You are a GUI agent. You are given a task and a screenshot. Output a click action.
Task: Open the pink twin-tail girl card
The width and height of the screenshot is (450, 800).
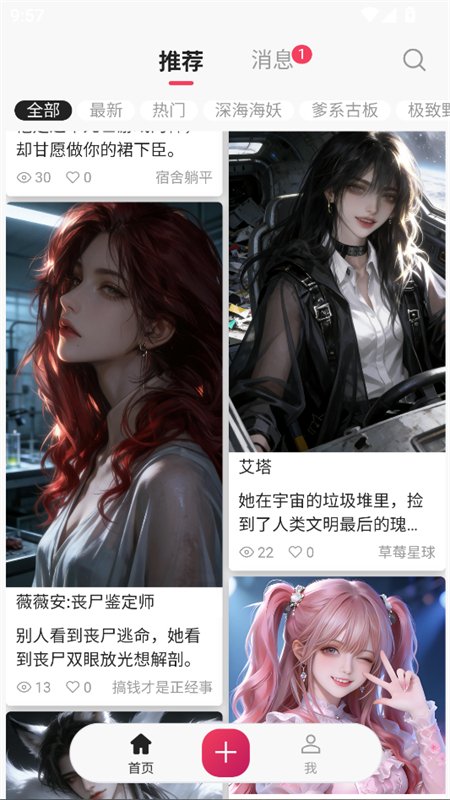337,684
